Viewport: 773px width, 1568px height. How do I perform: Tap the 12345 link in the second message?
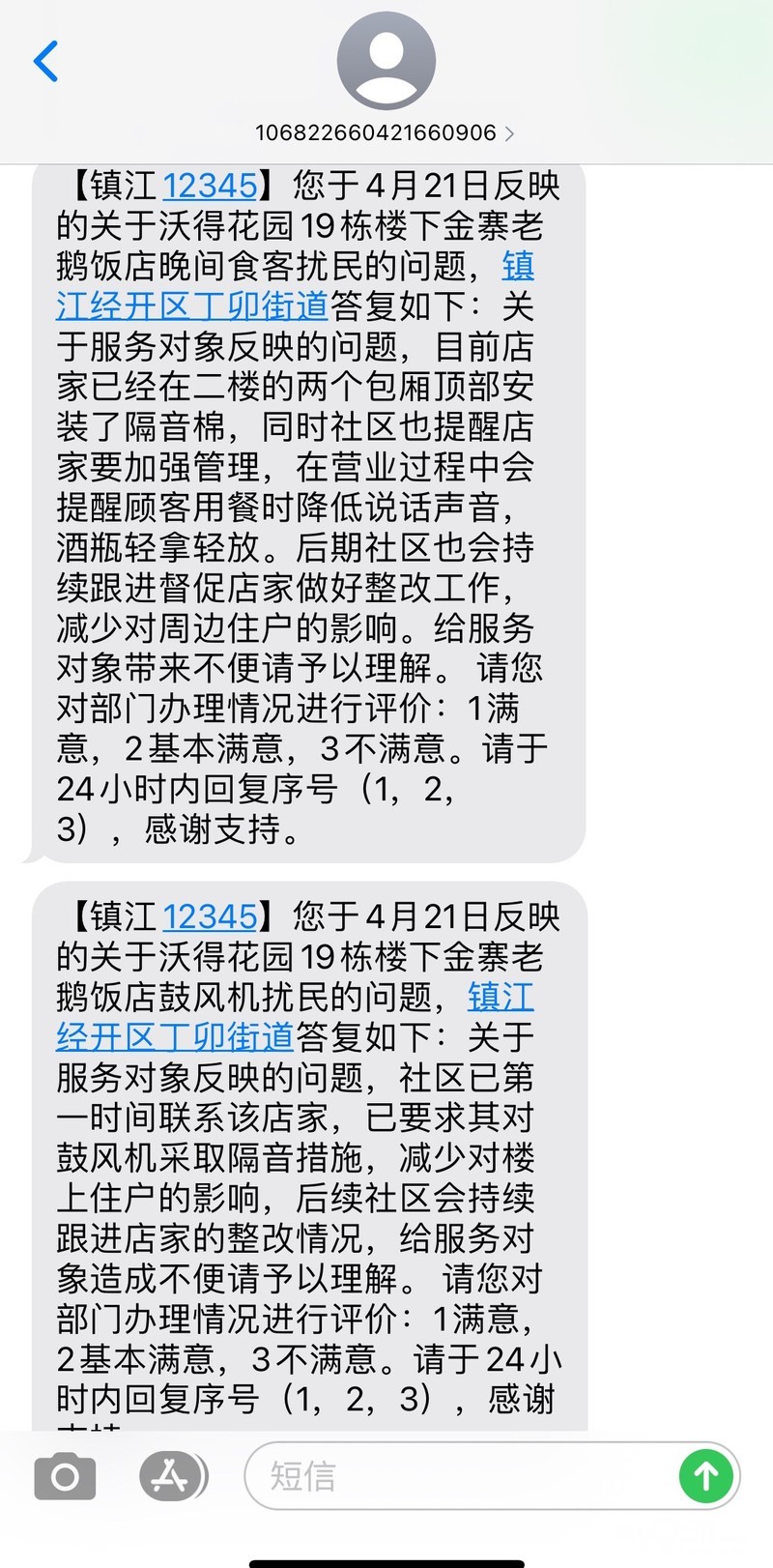coord(210,916)
